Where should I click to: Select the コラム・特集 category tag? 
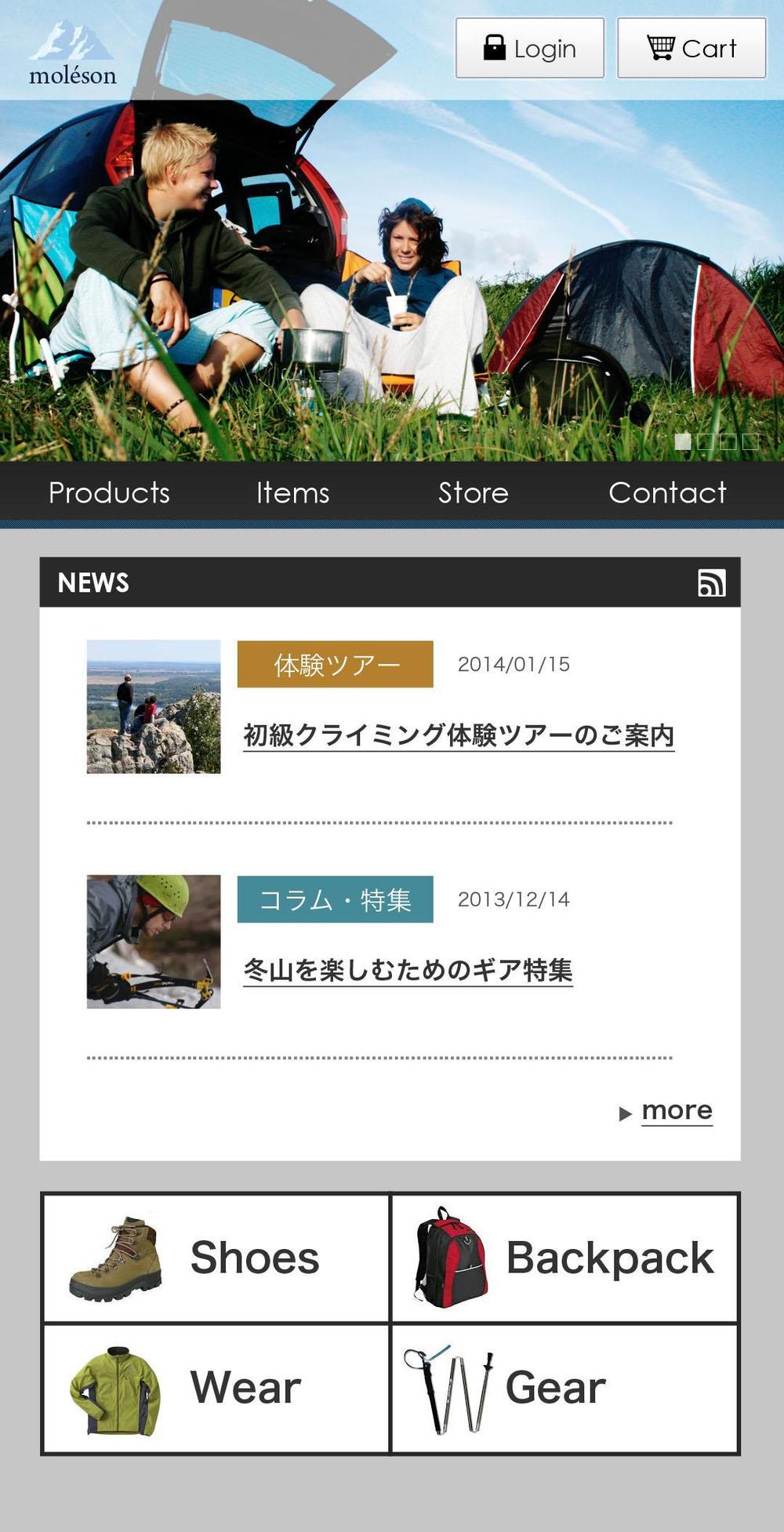336,899
